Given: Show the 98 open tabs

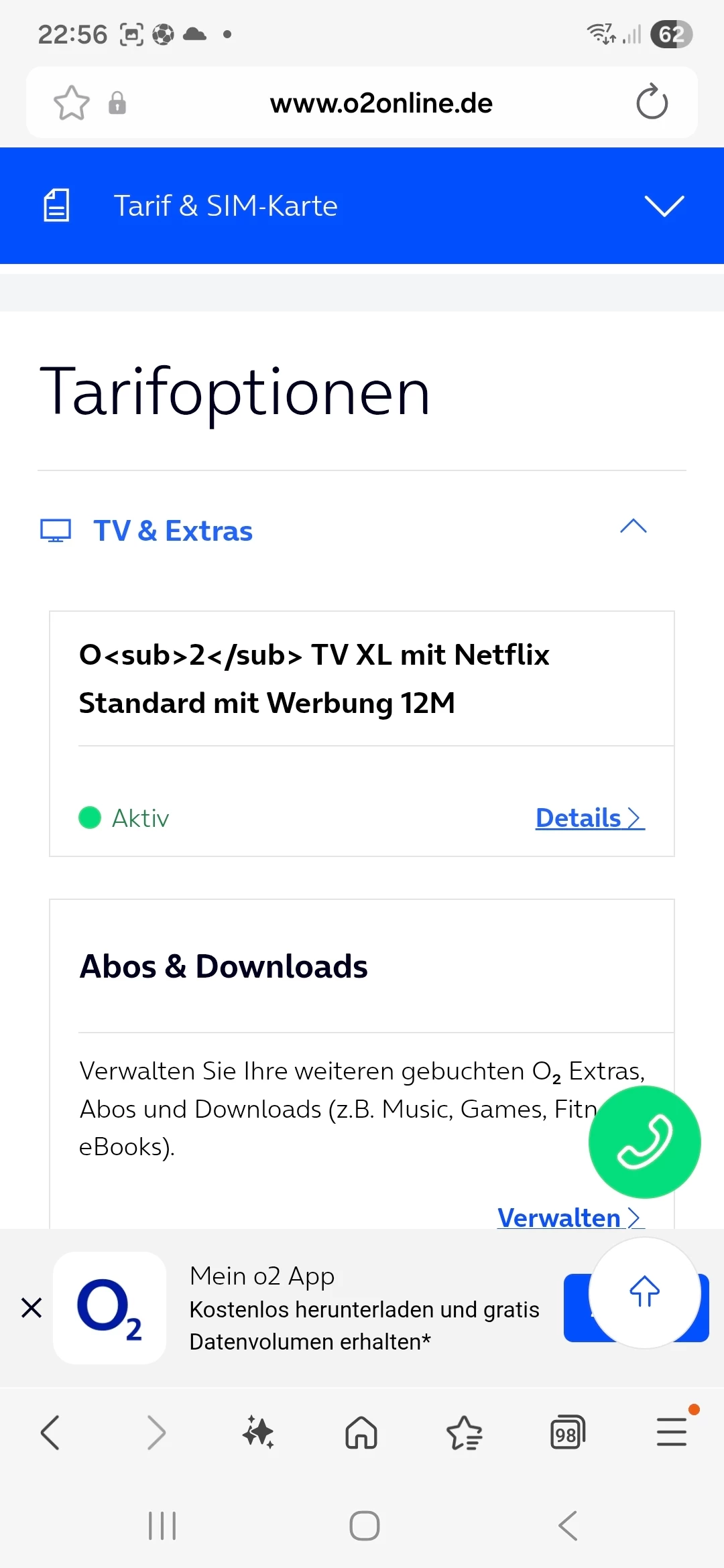Looking at the screenshot, I should click(567, 1433).
